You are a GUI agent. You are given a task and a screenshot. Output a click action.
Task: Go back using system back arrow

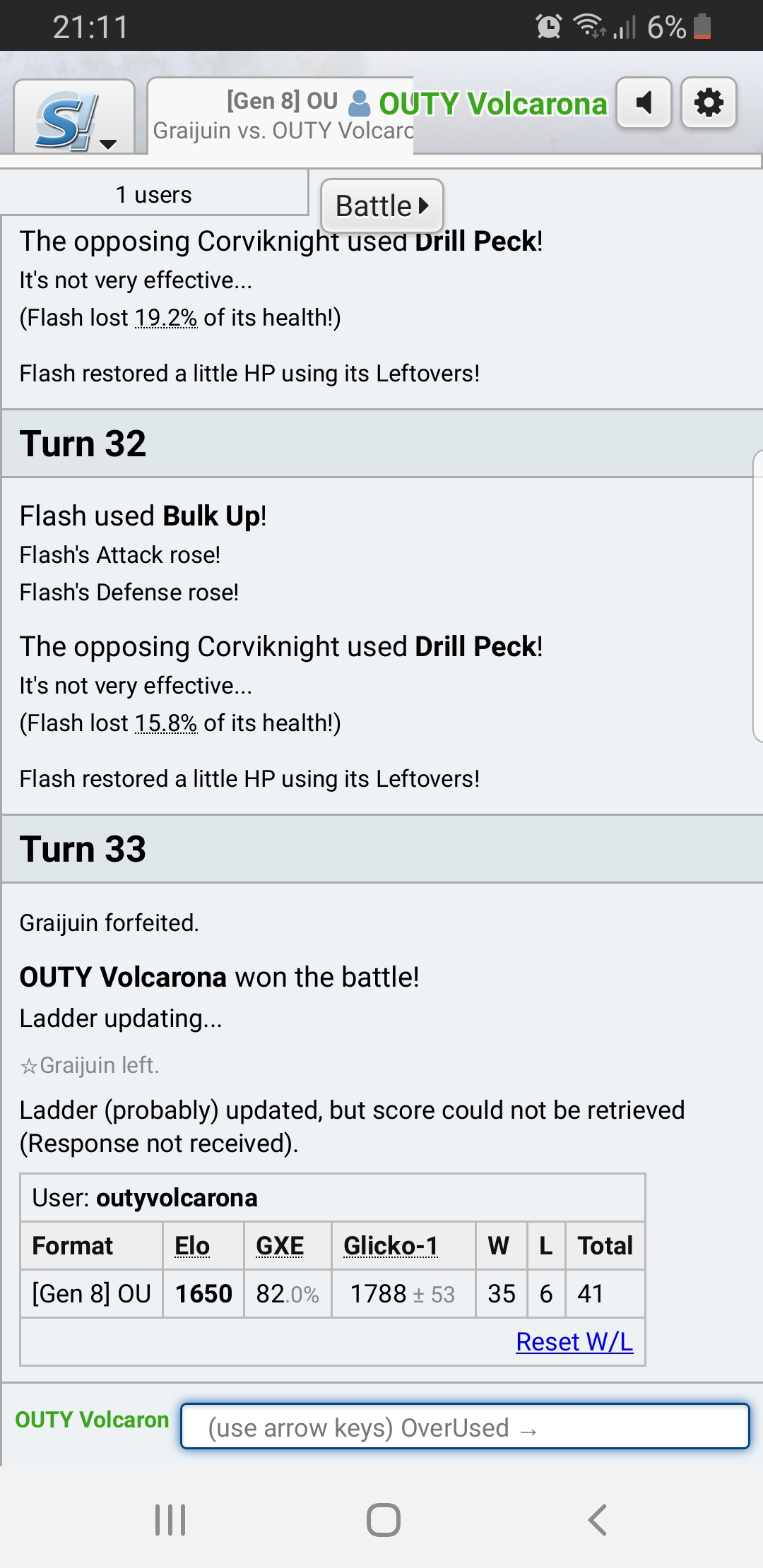pyautogui.click(x=597, y=1519)
